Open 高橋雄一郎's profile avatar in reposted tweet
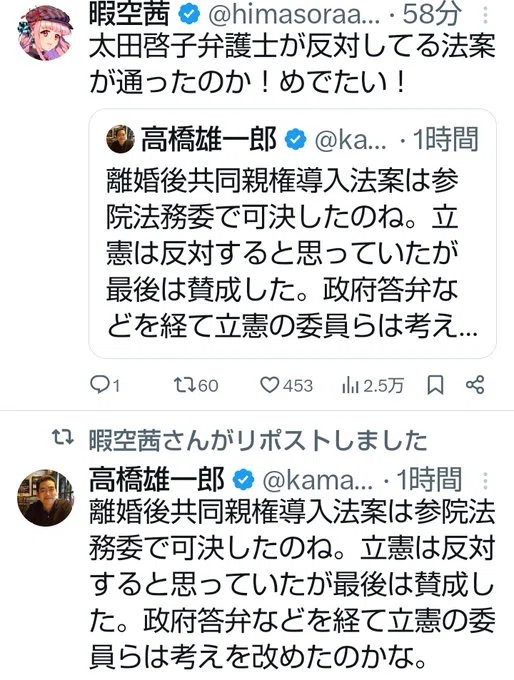Screen dimensions: 514x680 [46, 497]
